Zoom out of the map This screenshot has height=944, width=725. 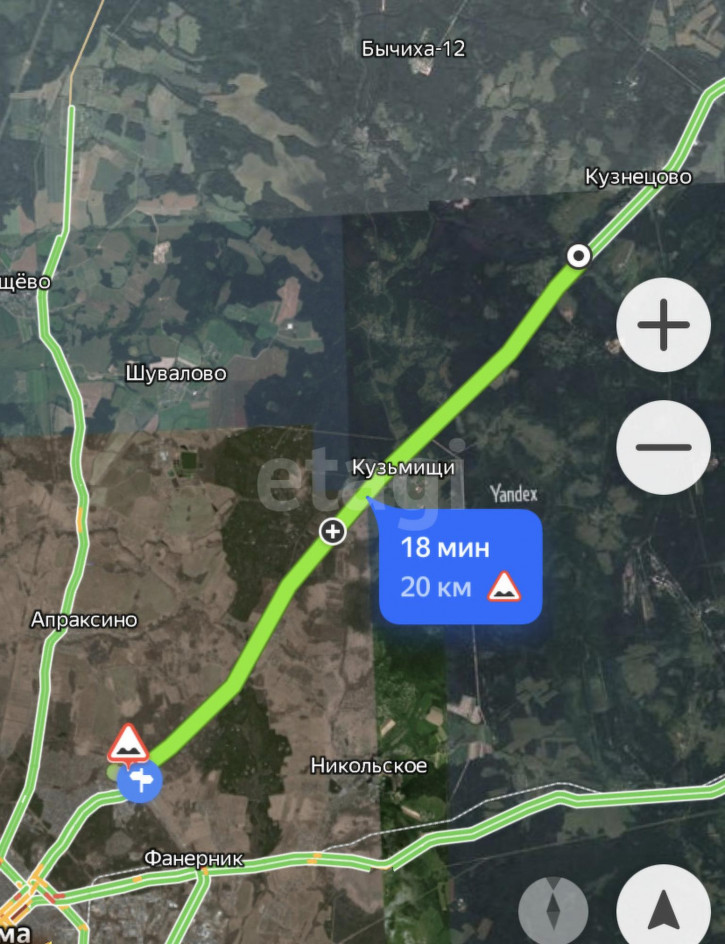point(663,447)
